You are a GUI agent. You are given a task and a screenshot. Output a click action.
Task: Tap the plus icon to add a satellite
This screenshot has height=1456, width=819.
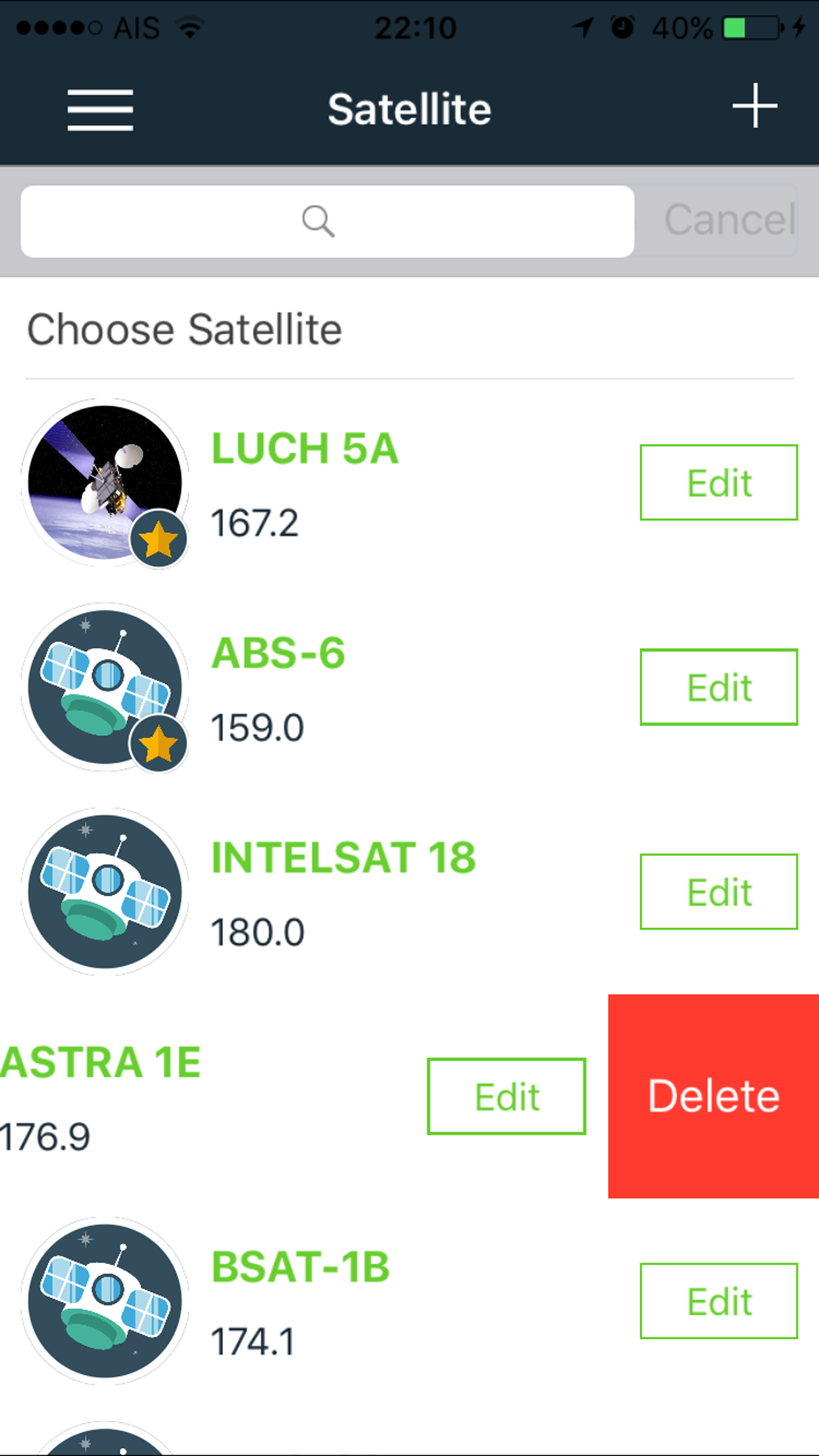[754, 106]
